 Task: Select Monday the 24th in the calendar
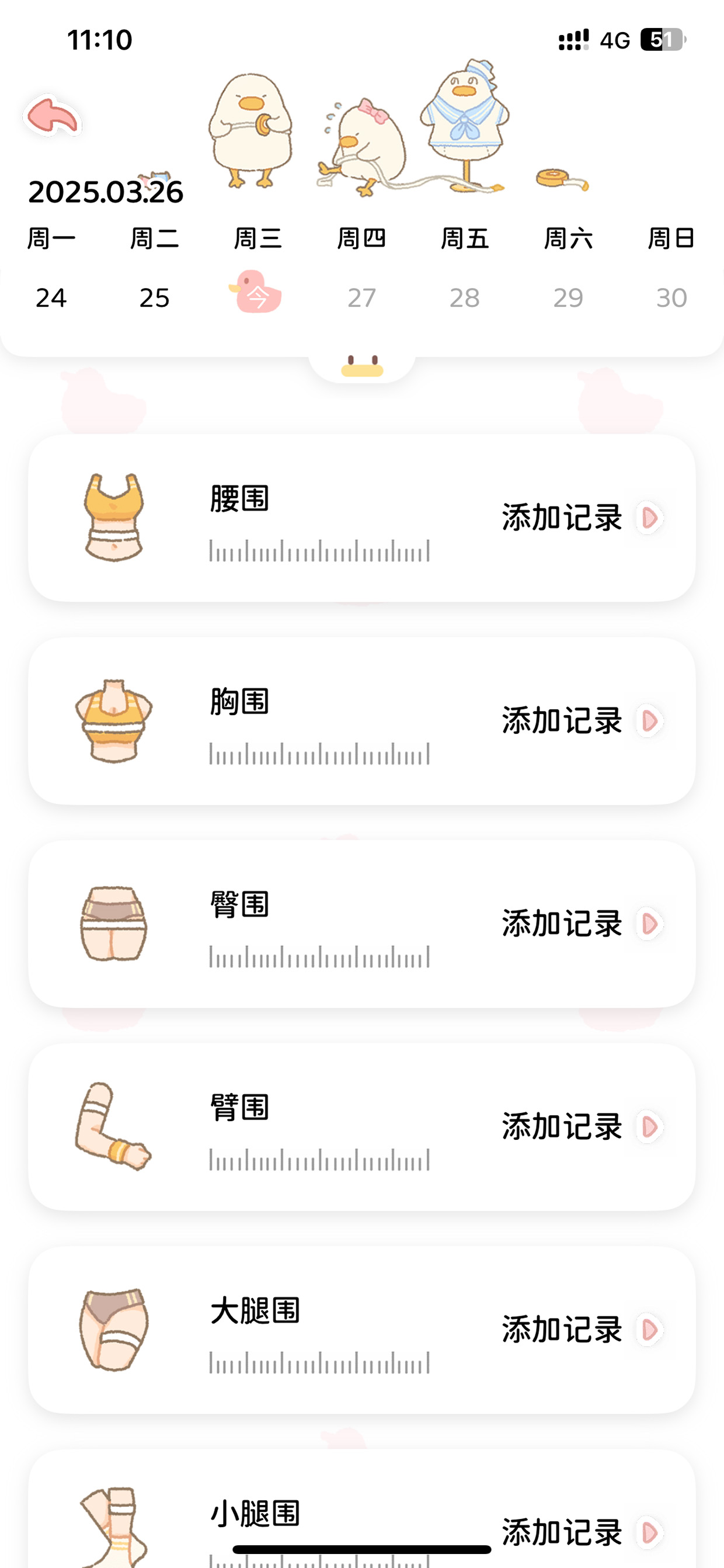(51, 298)
